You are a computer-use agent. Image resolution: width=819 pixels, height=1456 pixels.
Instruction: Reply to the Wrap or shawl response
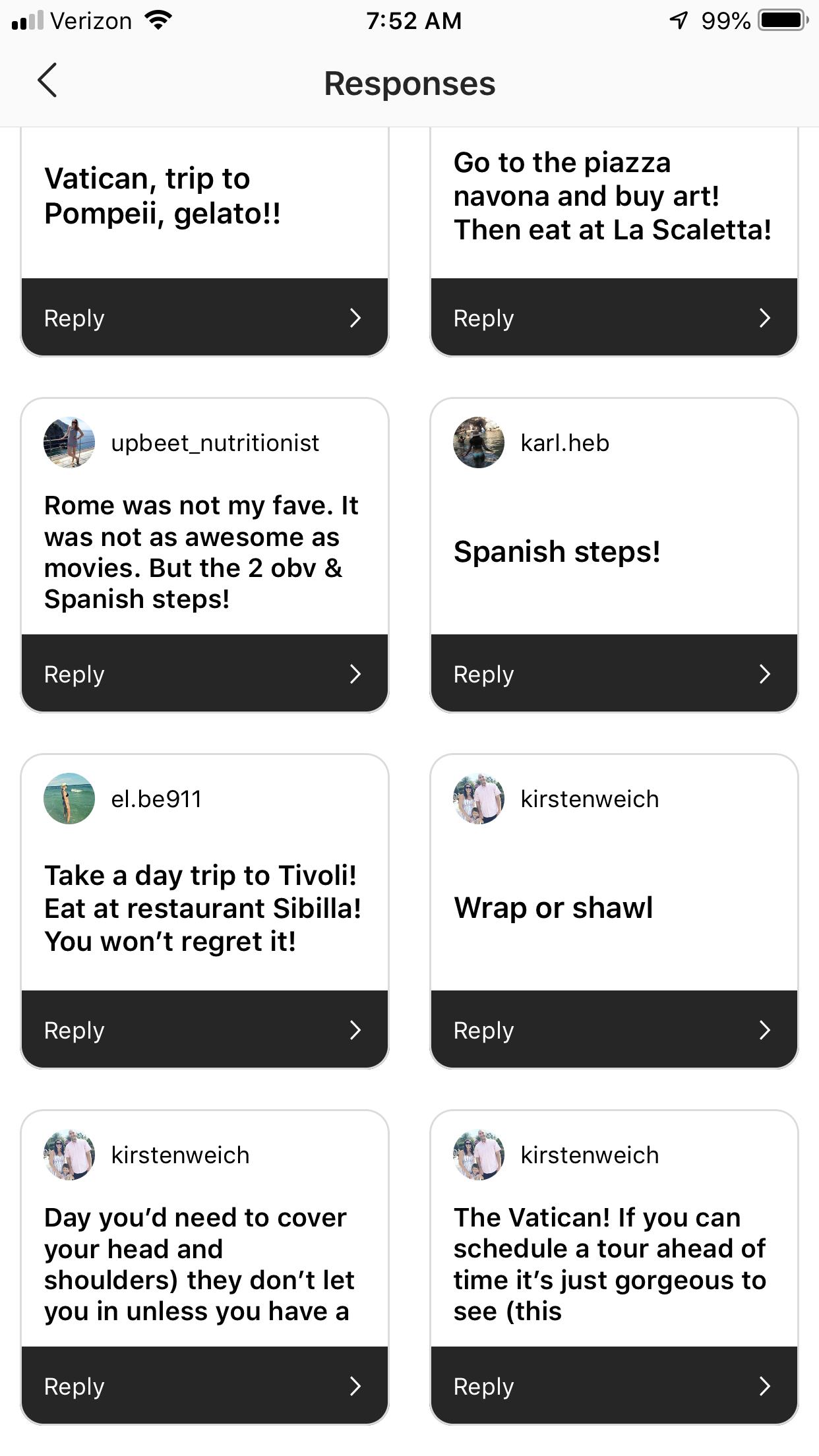(x=613, y=1030)
